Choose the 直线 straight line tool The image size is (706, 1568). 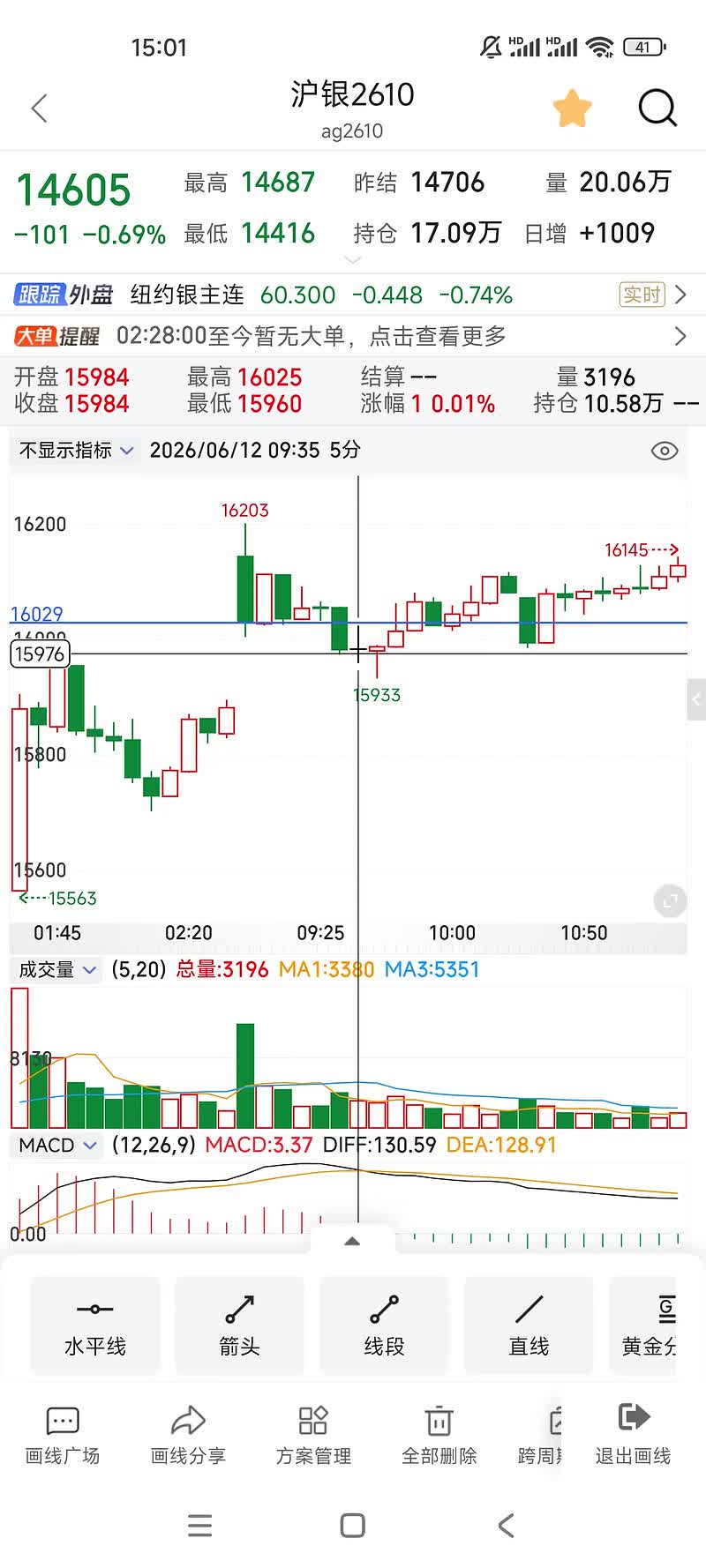(x=529, y=1325)
